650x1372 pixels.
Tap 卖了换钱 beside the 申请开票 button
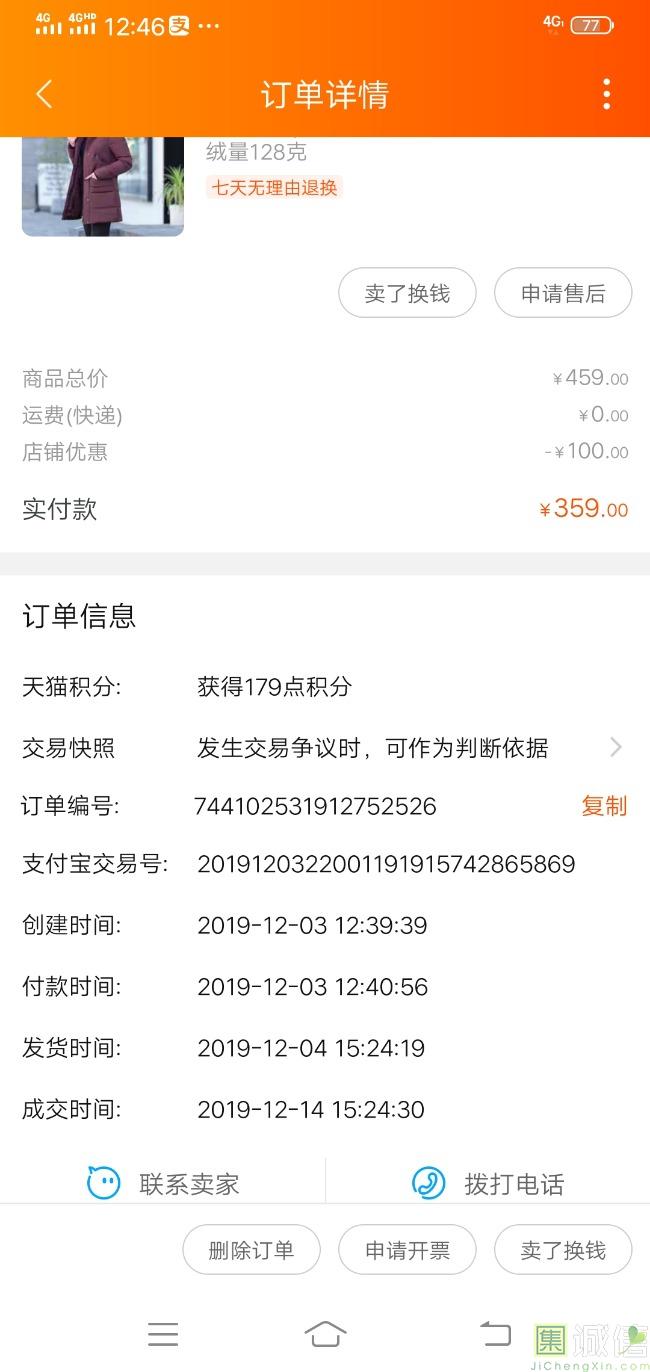(x=563, y=1250)
